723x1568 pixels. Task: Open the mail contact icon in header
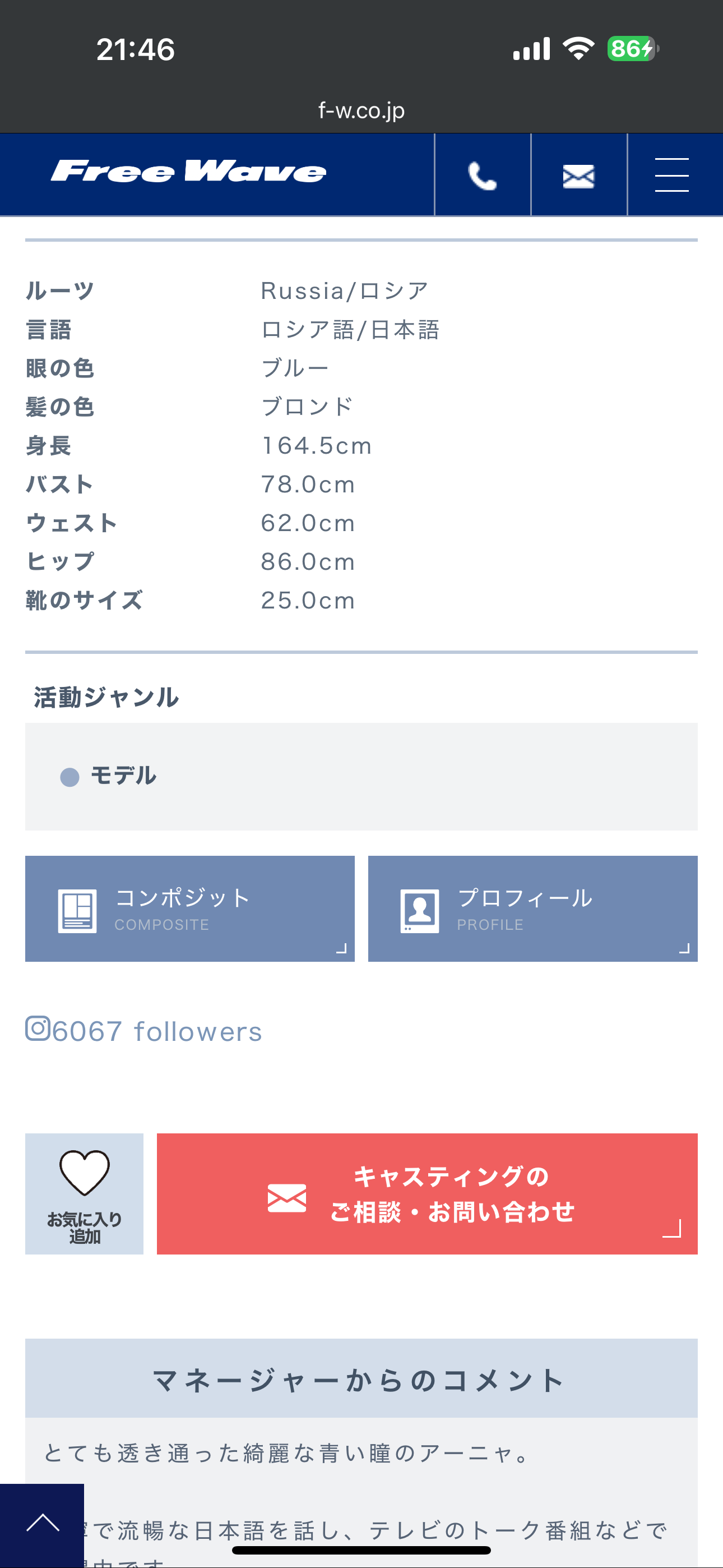tap(579, 176)
